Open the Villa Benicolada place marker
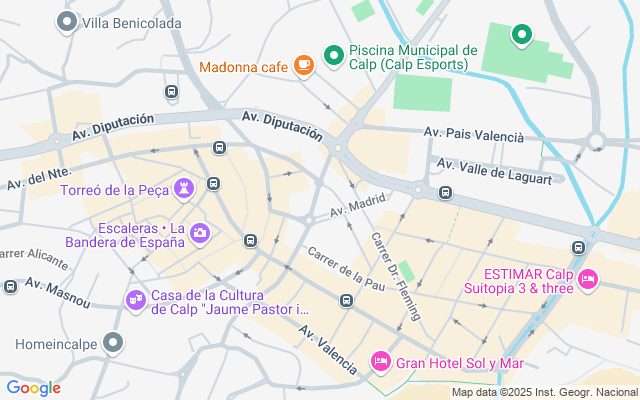640x400 pixels. [68, 22]
